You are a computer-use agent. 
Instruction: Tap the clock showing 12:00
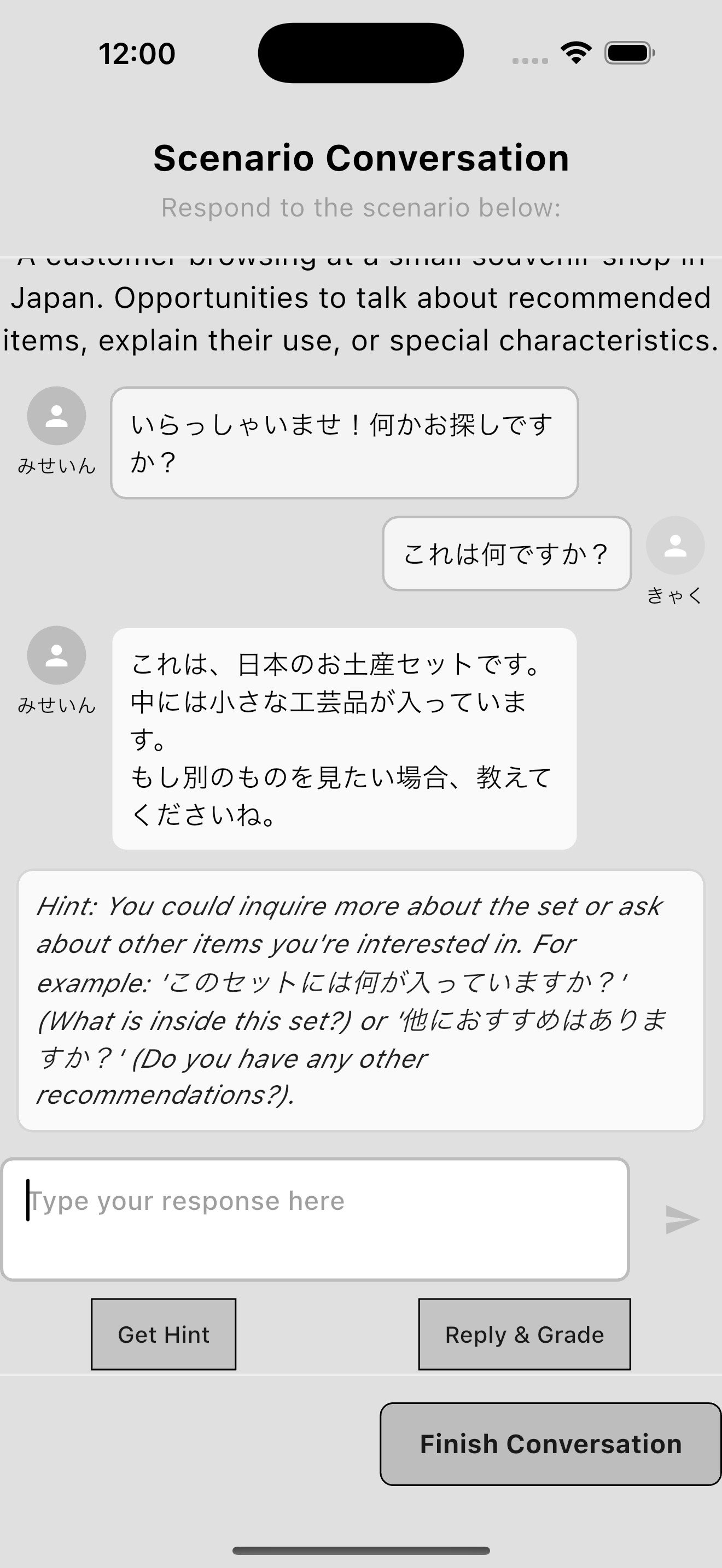click(x=135, y=54)
